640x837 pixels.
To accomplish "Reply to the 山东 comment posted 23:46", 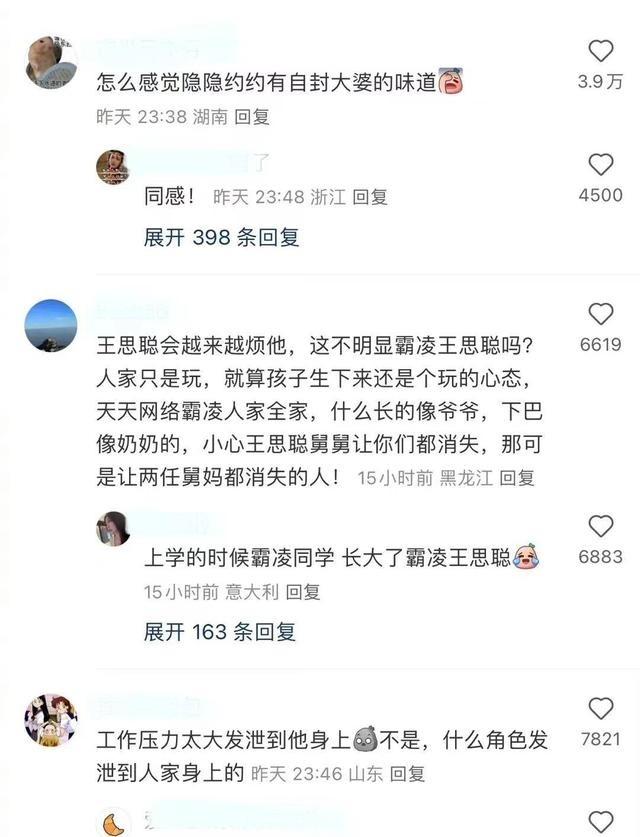I will (x=407, y=774).
